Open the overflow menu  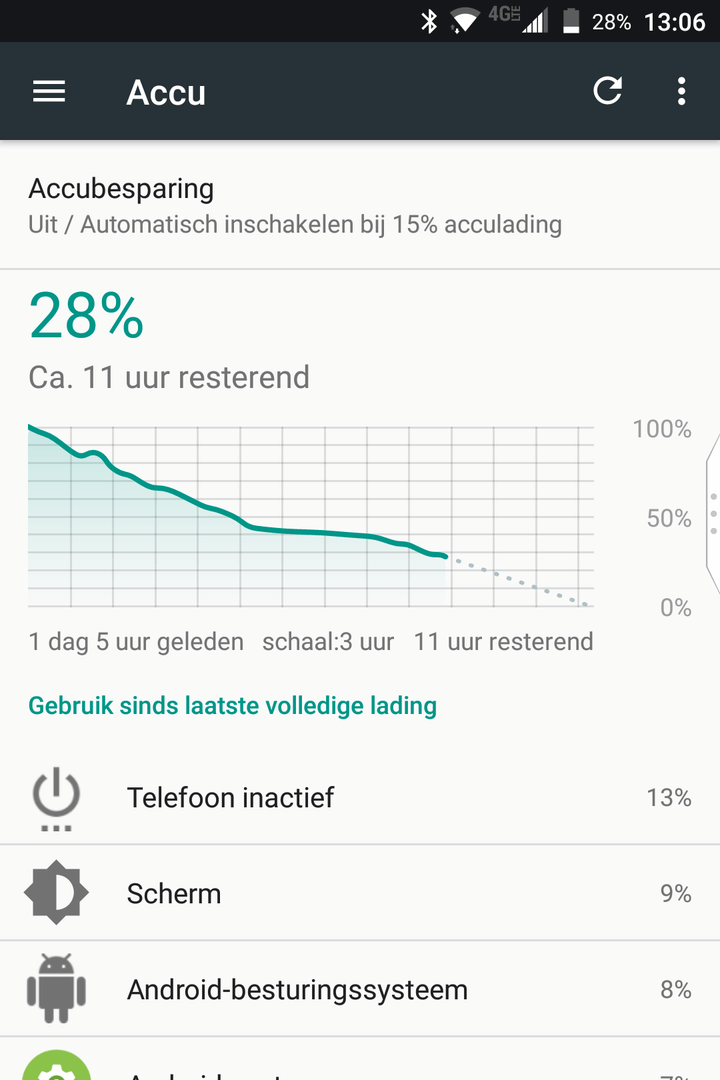pyautogui.click(x=681, y=92)
